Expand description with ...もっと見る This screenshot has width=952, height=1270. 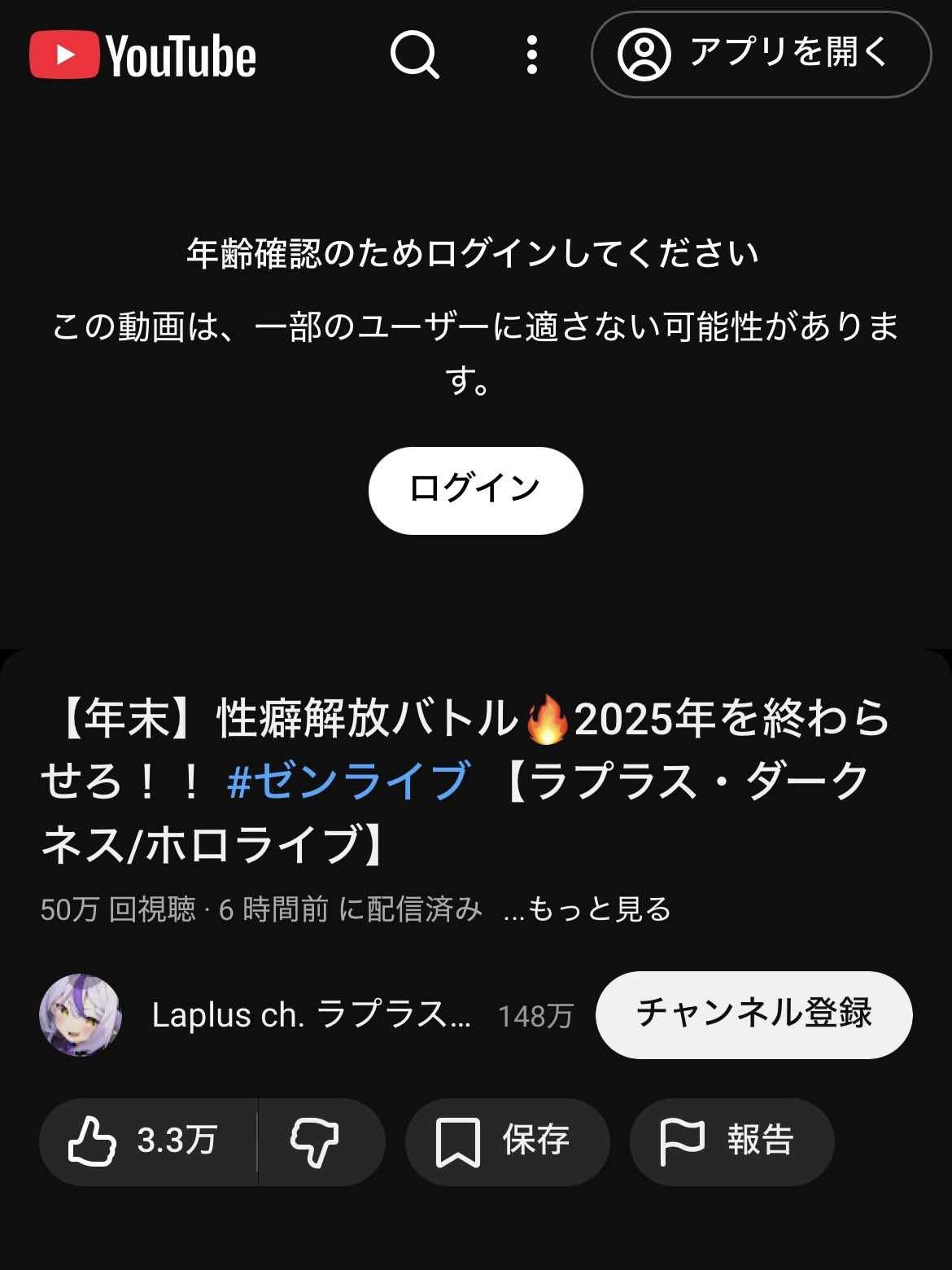587,909
